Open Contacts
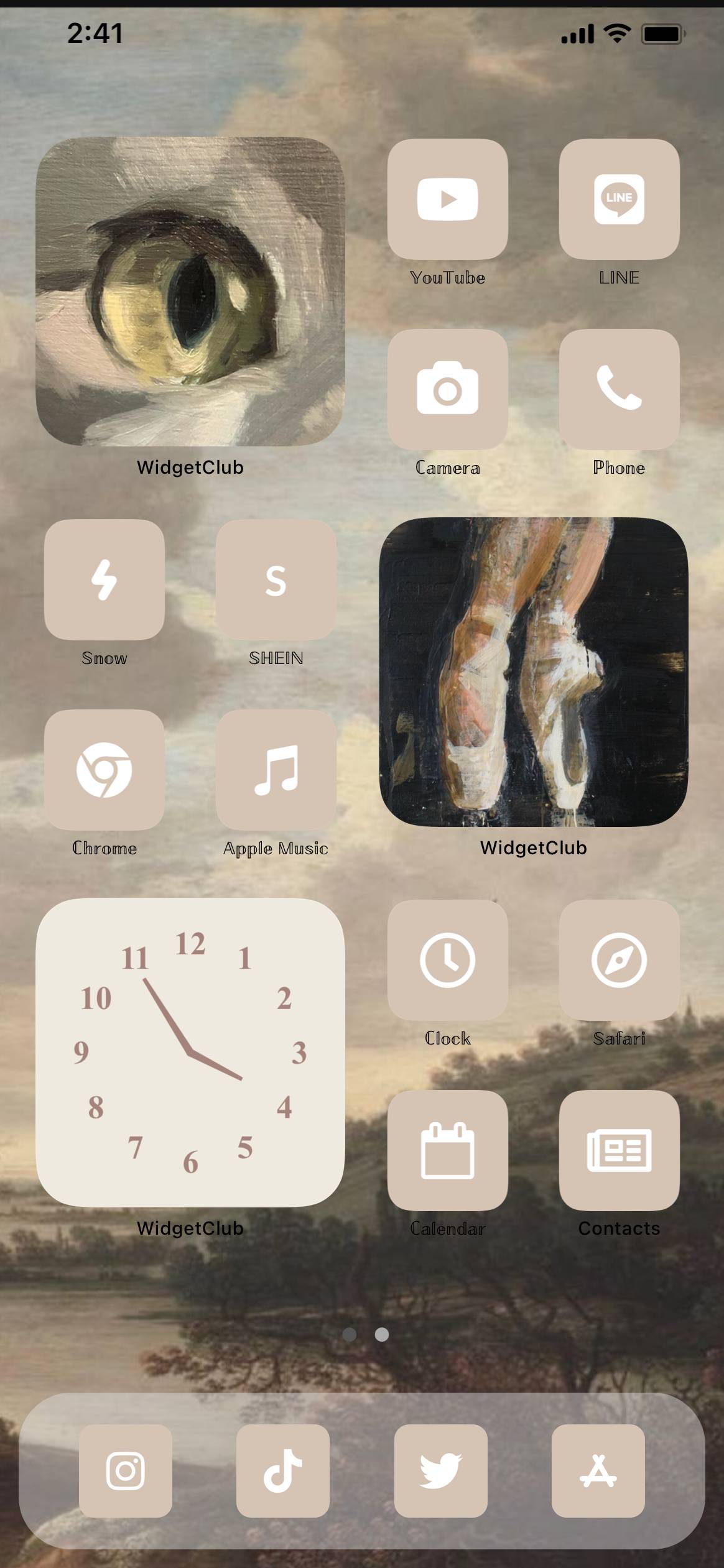The width and height of the screenshot is (724, 1568). [619, 1150]
